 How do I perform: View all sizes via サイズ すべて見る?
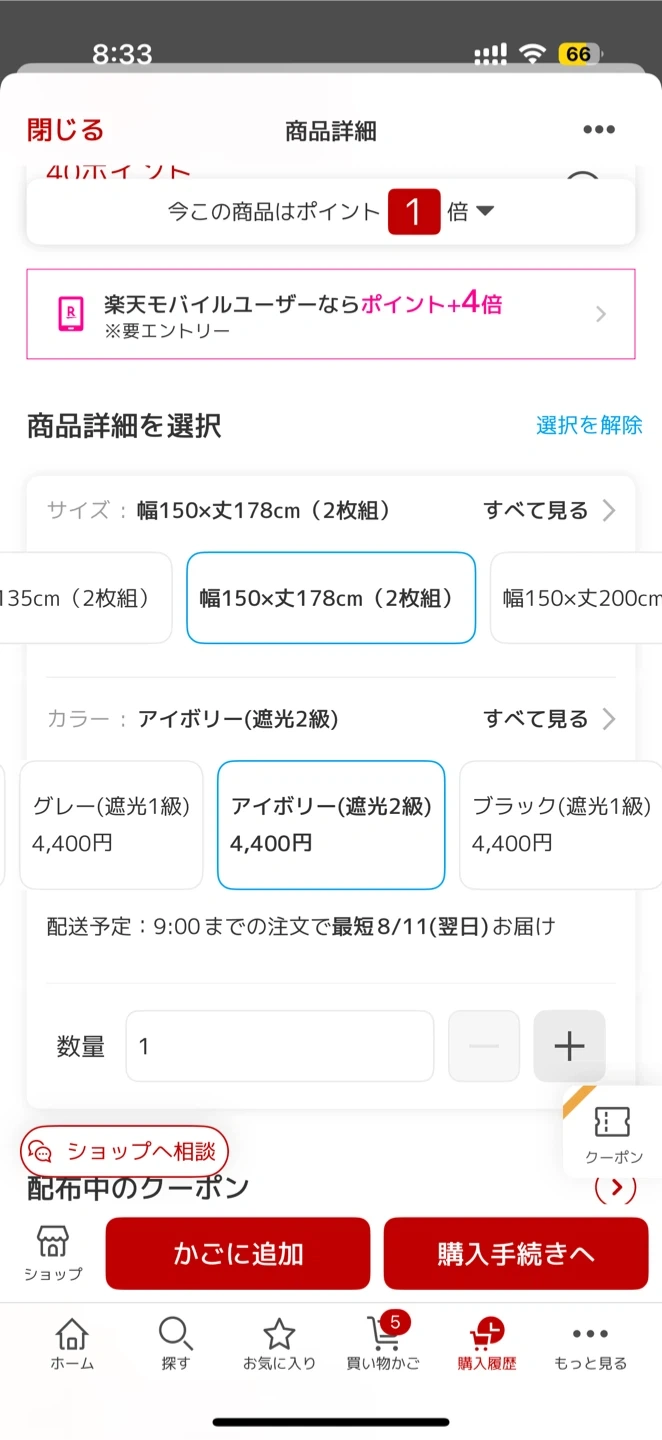[x=549, y=511]
